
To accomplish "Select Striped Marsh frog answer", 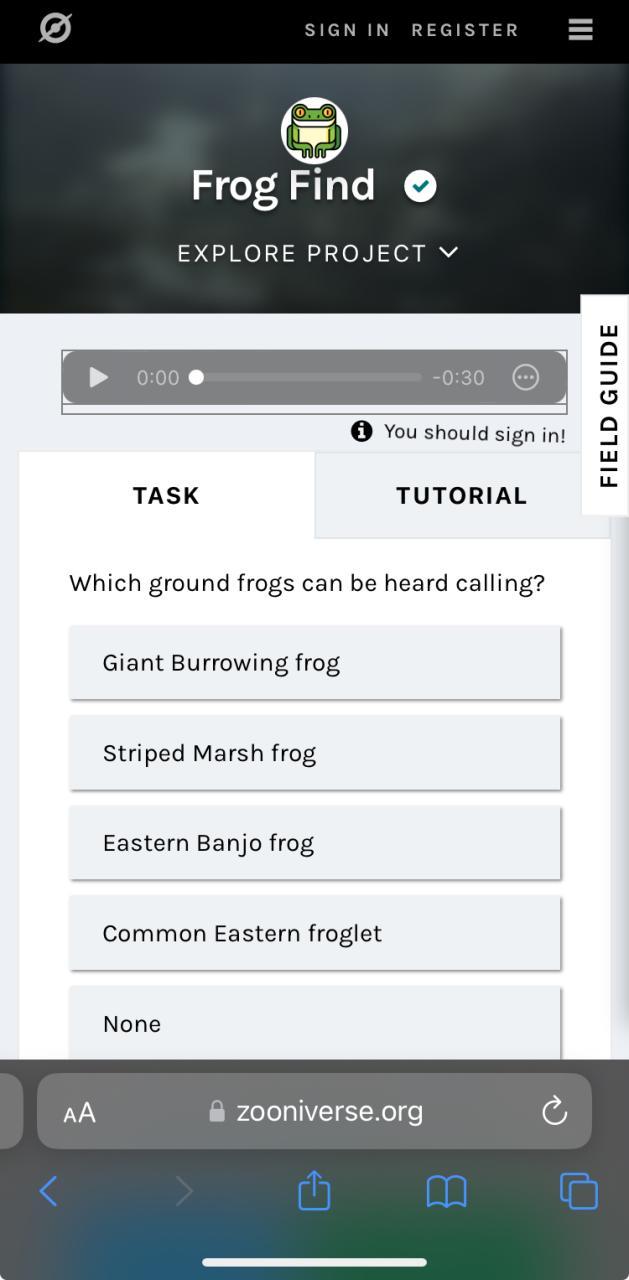I will (x=315, y=753).
